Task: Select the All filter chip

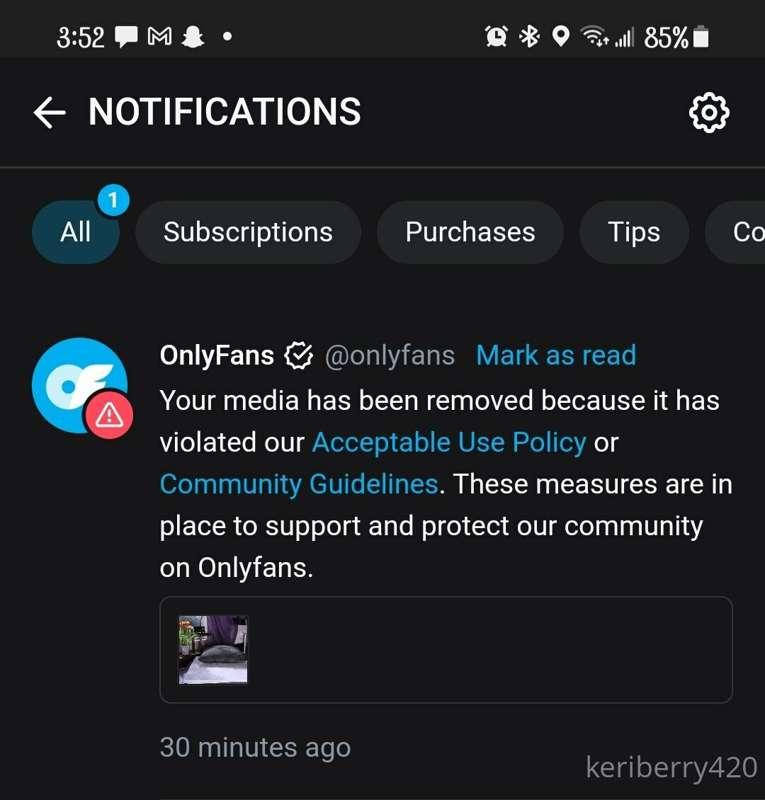Action: pos(75,232)
